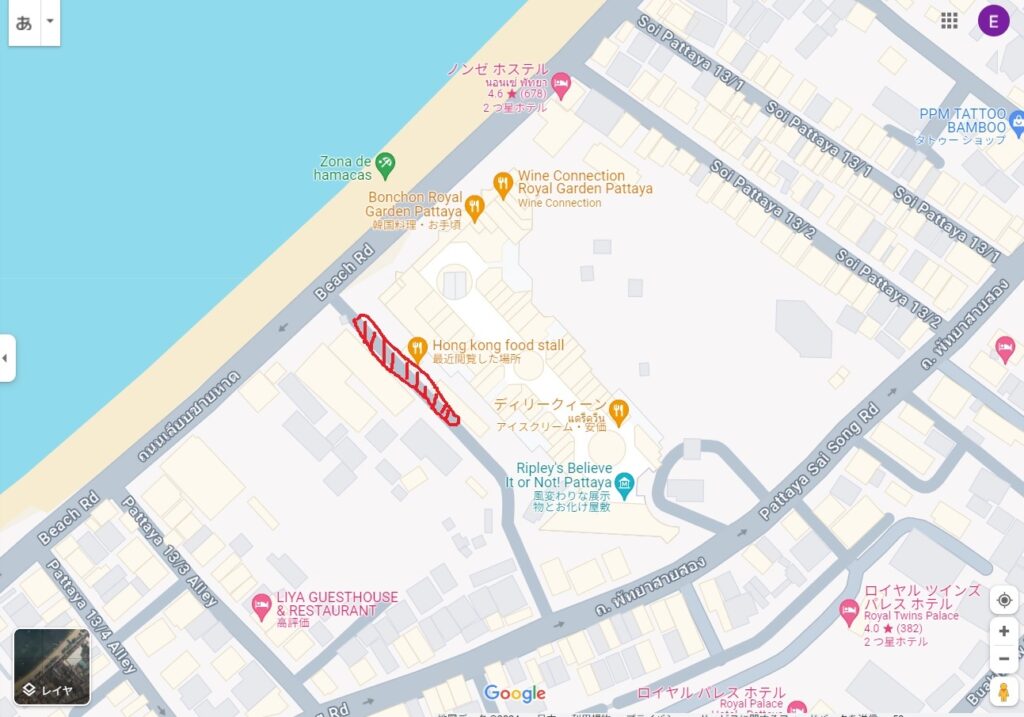Switch to satellite layer view
Screen dimensions: 1024x717
pyautogui.click(x=51, y=666)
